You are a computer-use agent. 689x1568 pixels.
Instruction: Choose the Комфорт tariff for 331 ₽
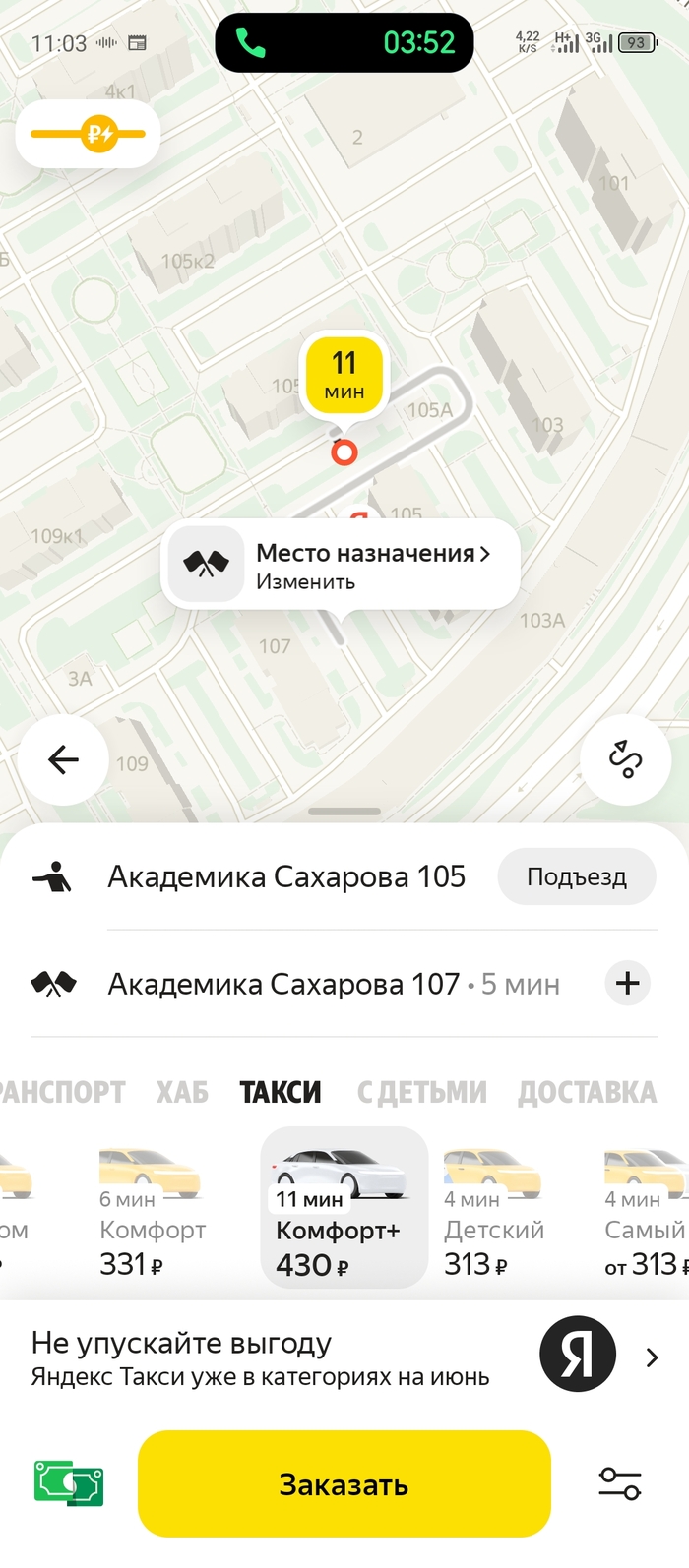click(x=152, y=1210)
